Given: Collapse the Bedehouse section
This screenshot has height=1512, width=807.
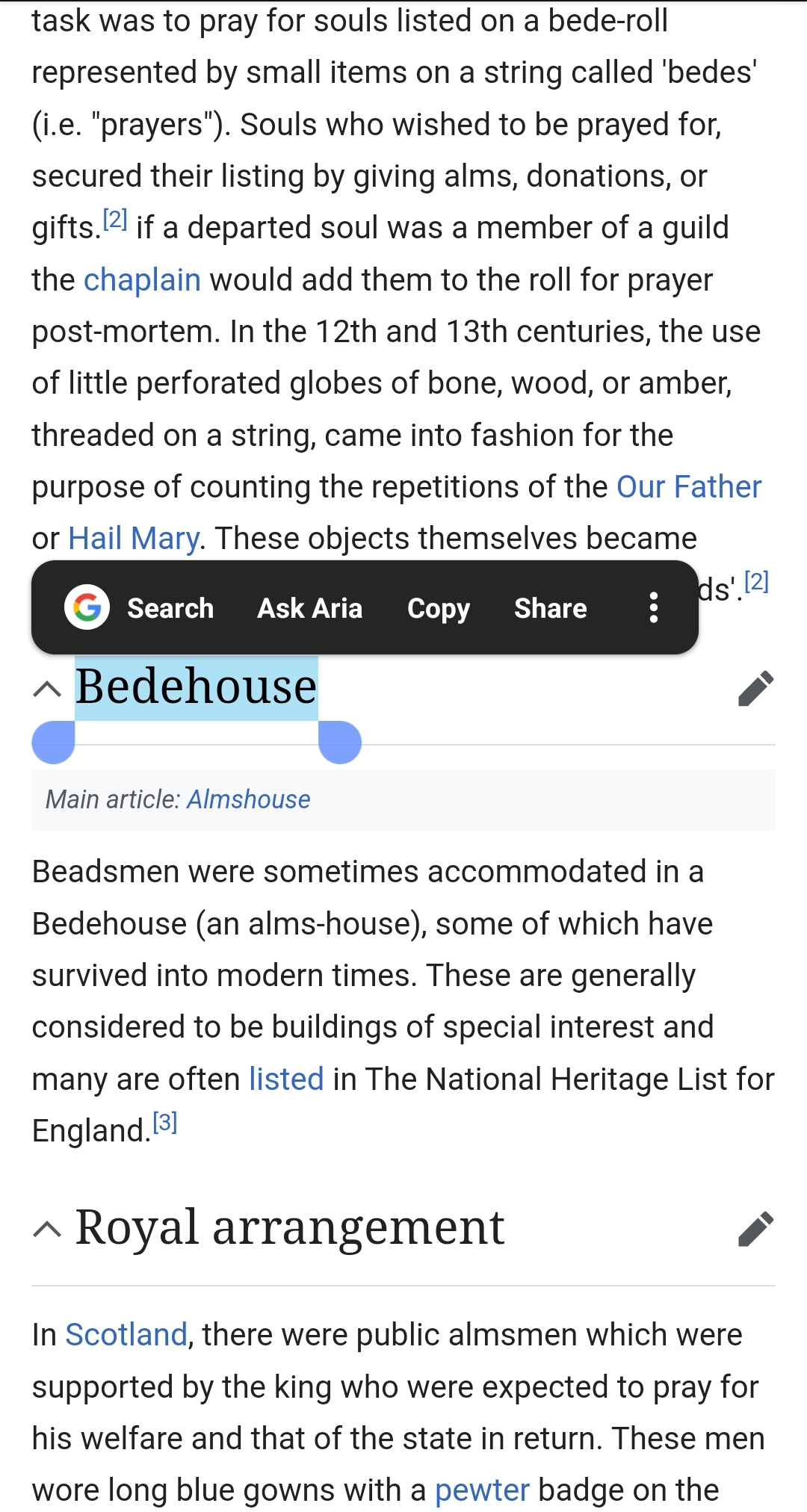Looking at the screenshot, I should click(48, 688).
